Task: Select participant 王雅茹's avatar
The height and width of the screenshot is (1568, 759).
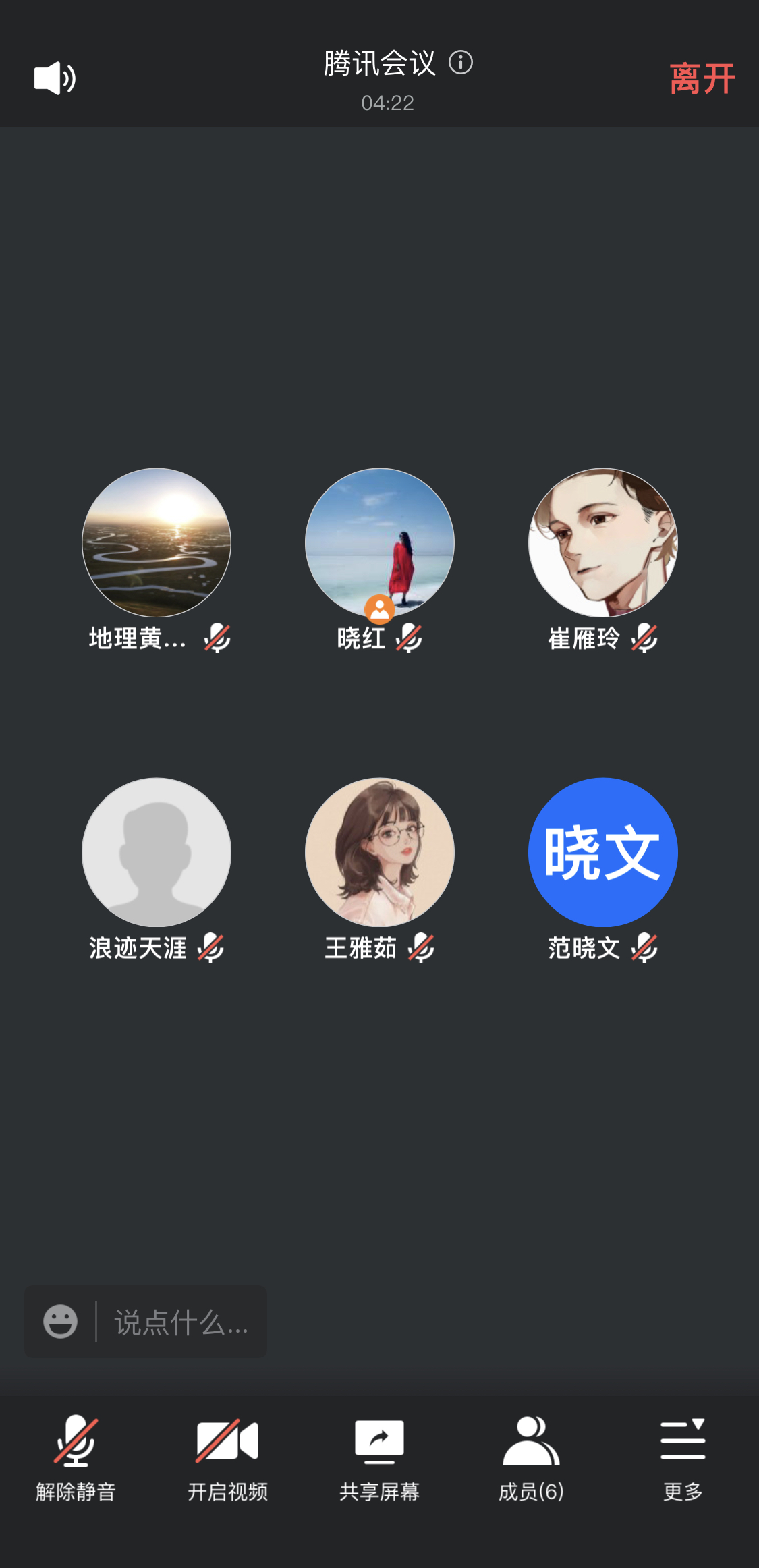Action: coord(379,852)
